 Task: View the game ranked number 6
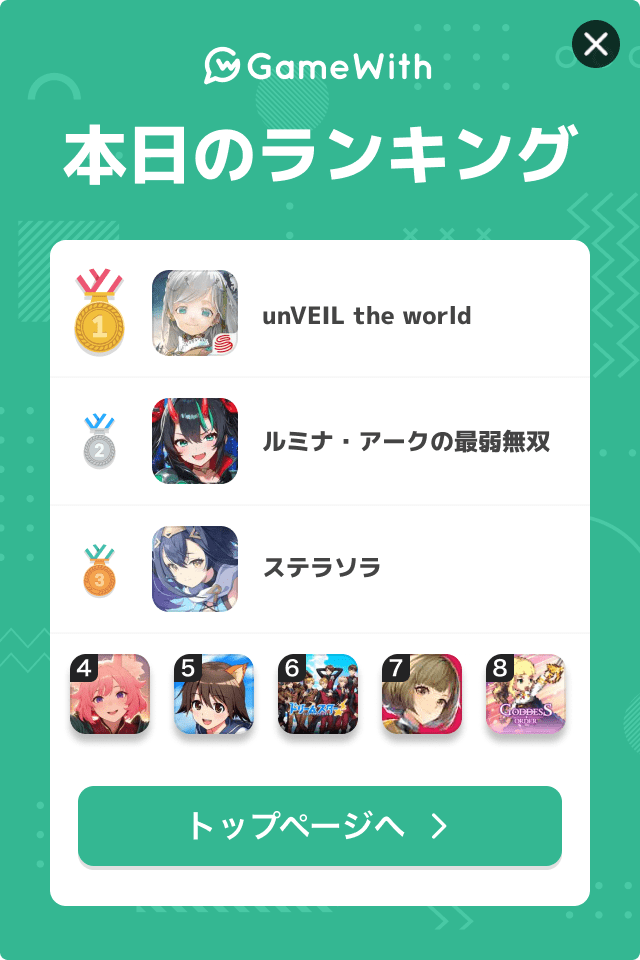[x=318, y=695]
